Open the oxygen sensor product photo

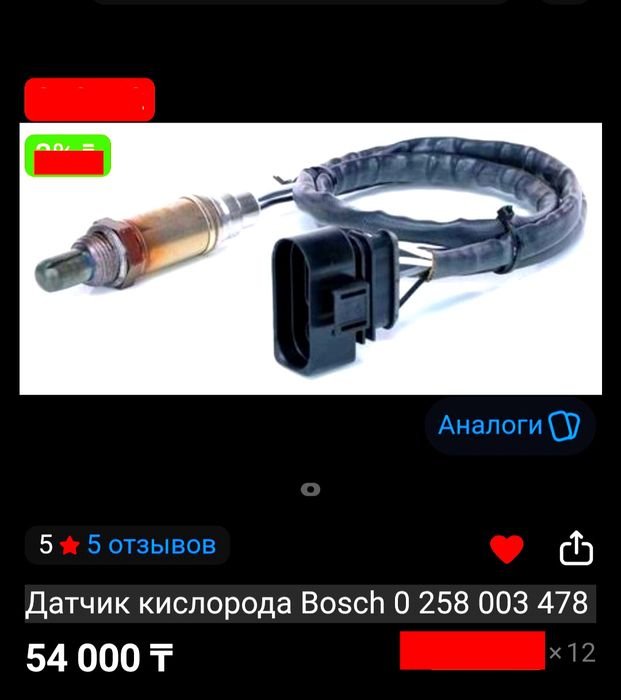310,258
